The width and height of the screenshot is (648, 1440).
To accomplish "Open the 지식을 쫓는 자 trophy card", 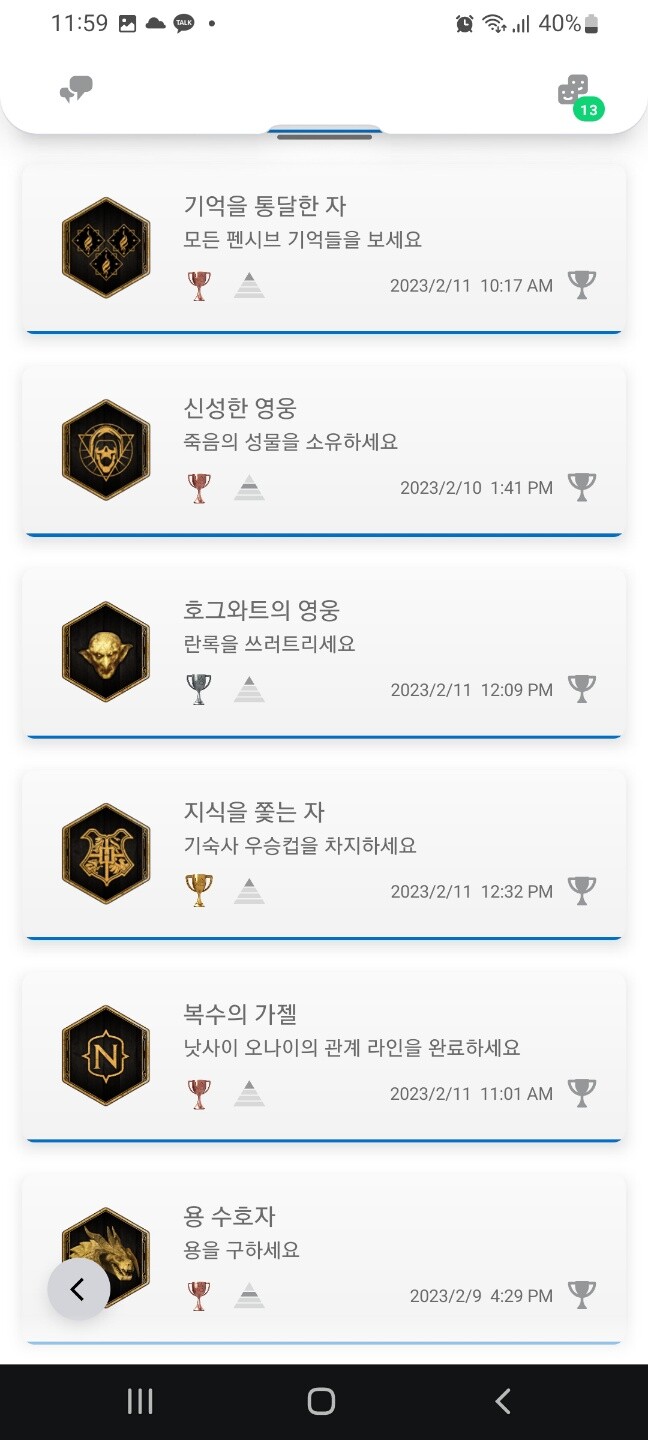I will pyautogui.click(x=324, y=854).
